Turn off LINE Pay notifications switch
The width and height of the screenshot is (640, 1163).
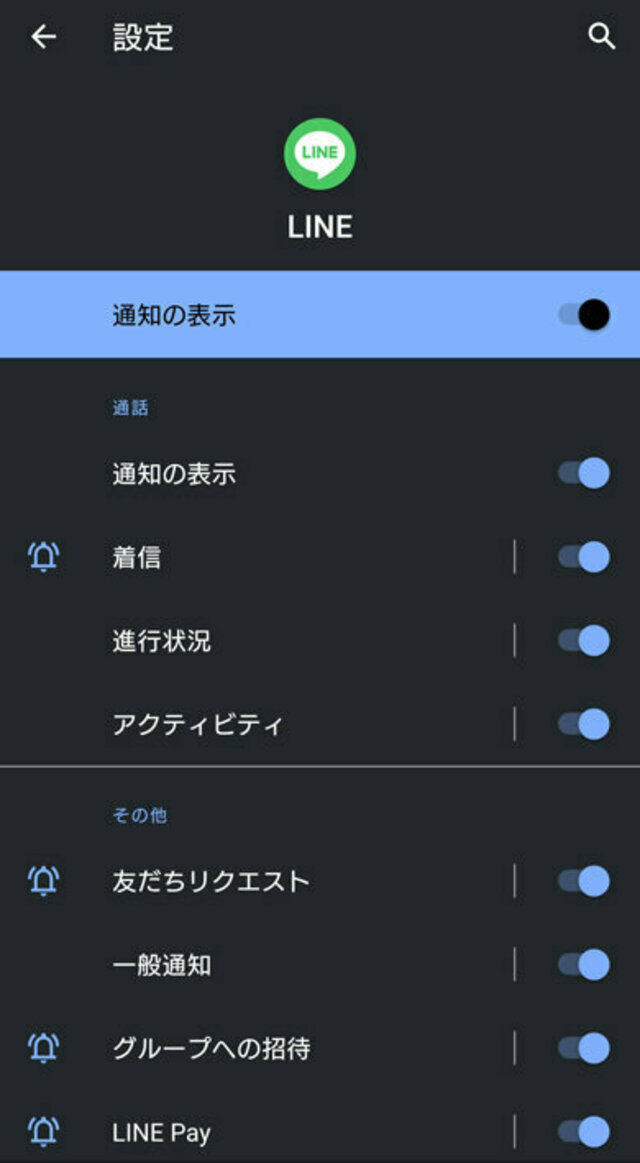(x=584, y=1132)
